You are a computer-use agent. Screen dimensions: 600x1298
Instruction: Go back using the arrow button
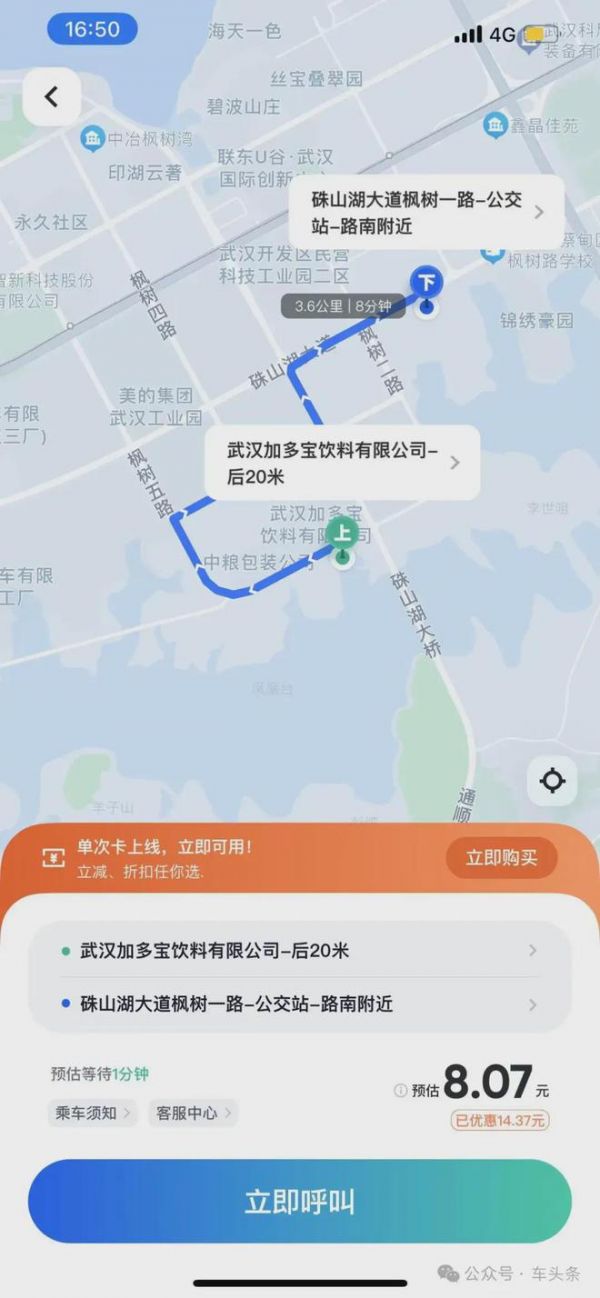click(x=51, y=97)
